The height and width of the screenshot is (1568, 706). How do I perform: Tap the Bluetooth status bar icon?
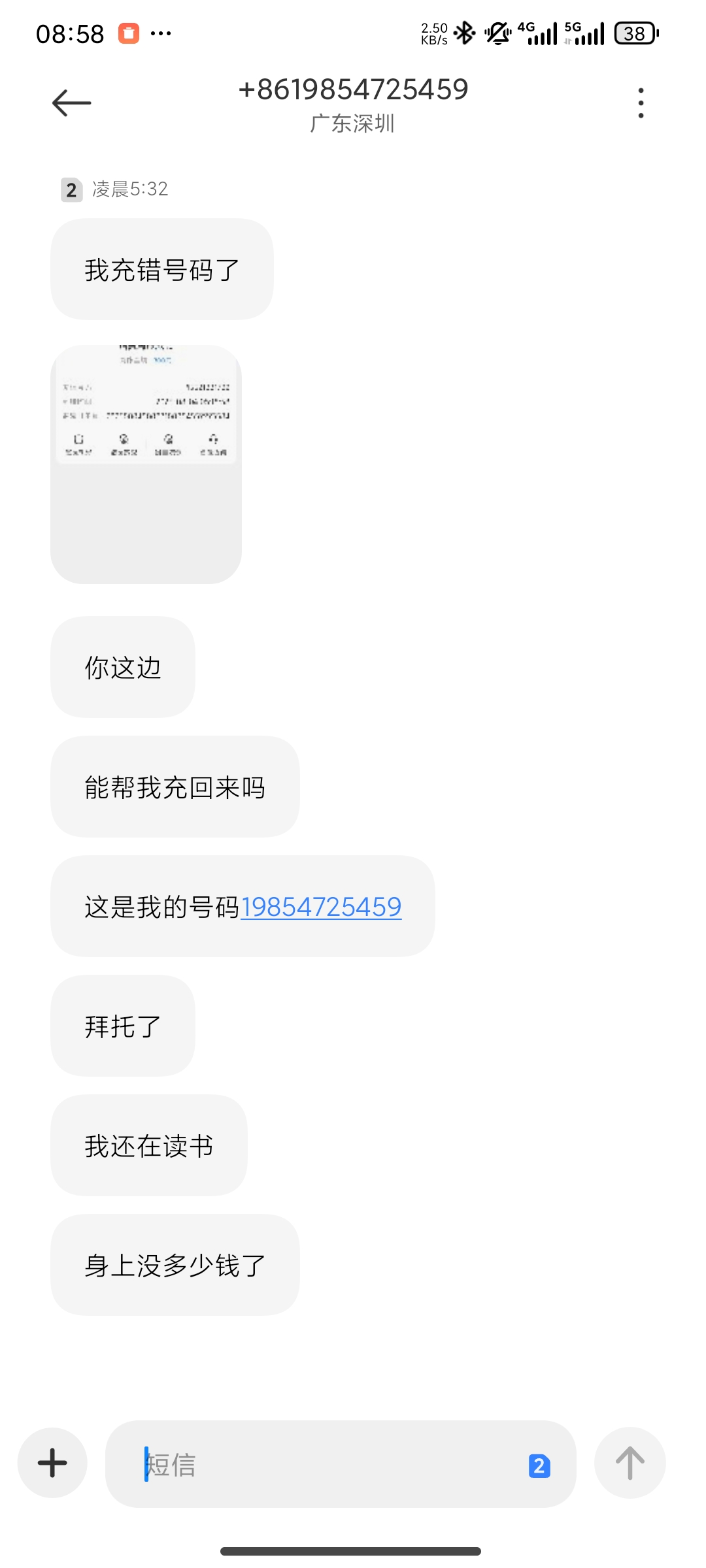465,33
